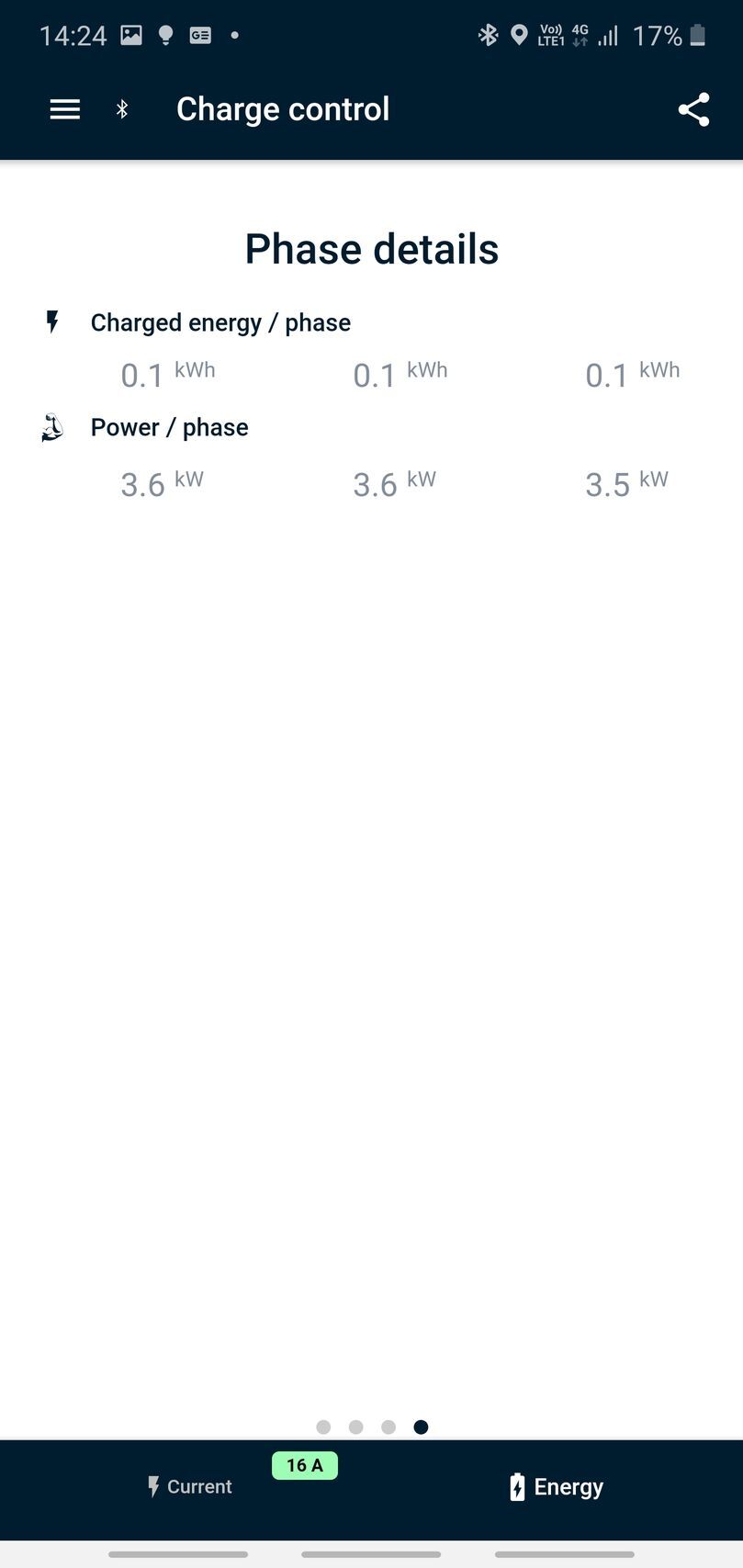Switch to the Current tab
Screen dimensions: 743x1568
click(190, 1486)
